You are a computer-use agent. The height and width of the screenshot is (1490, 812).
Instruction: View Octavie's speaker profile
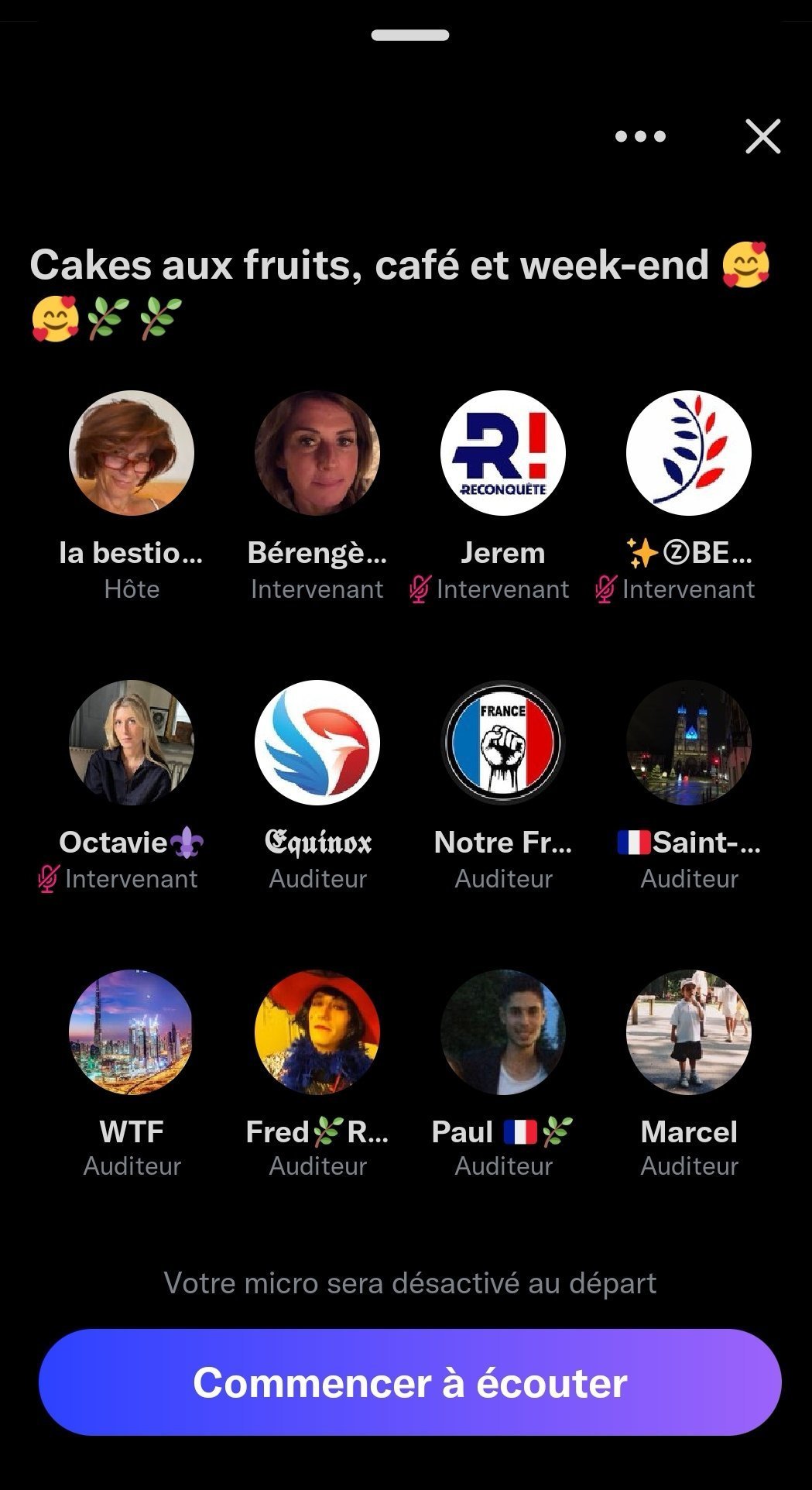click(x=132, y=743)
